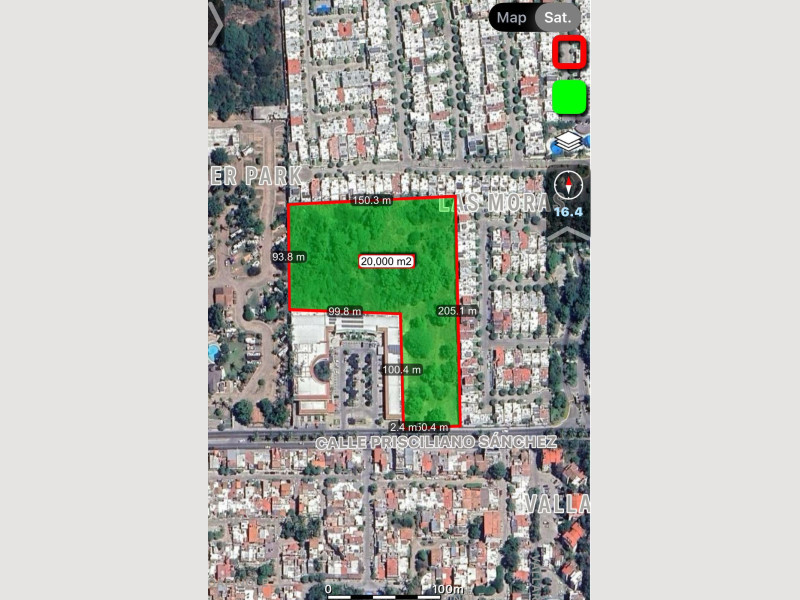The height and width of the screenshot is (600, 800).
Task: Select the Sat. satellite view
Action: click(558, 17)
